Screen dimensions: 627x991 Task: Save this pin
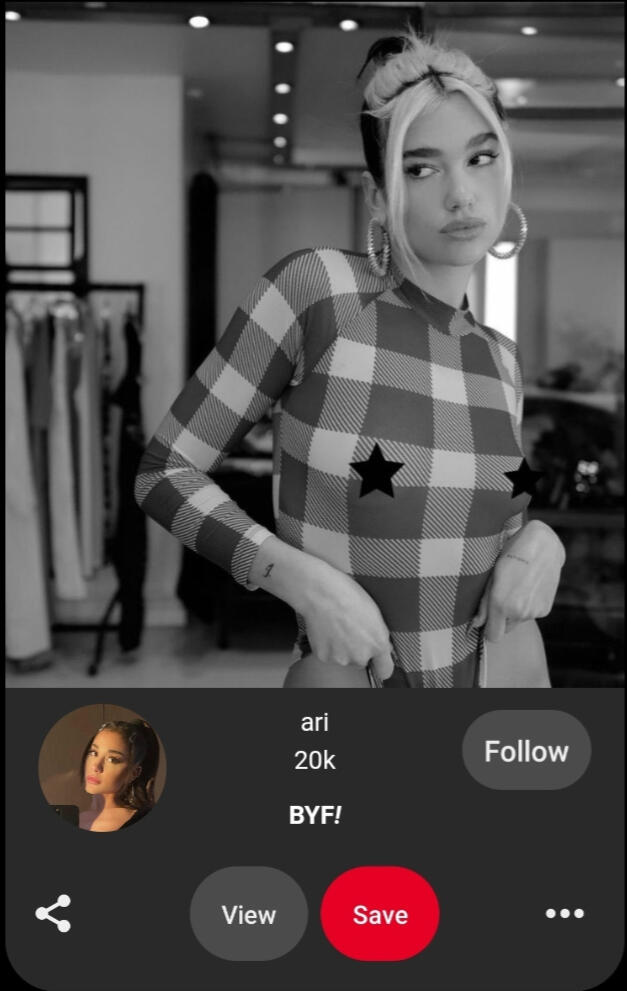[380, 914]
